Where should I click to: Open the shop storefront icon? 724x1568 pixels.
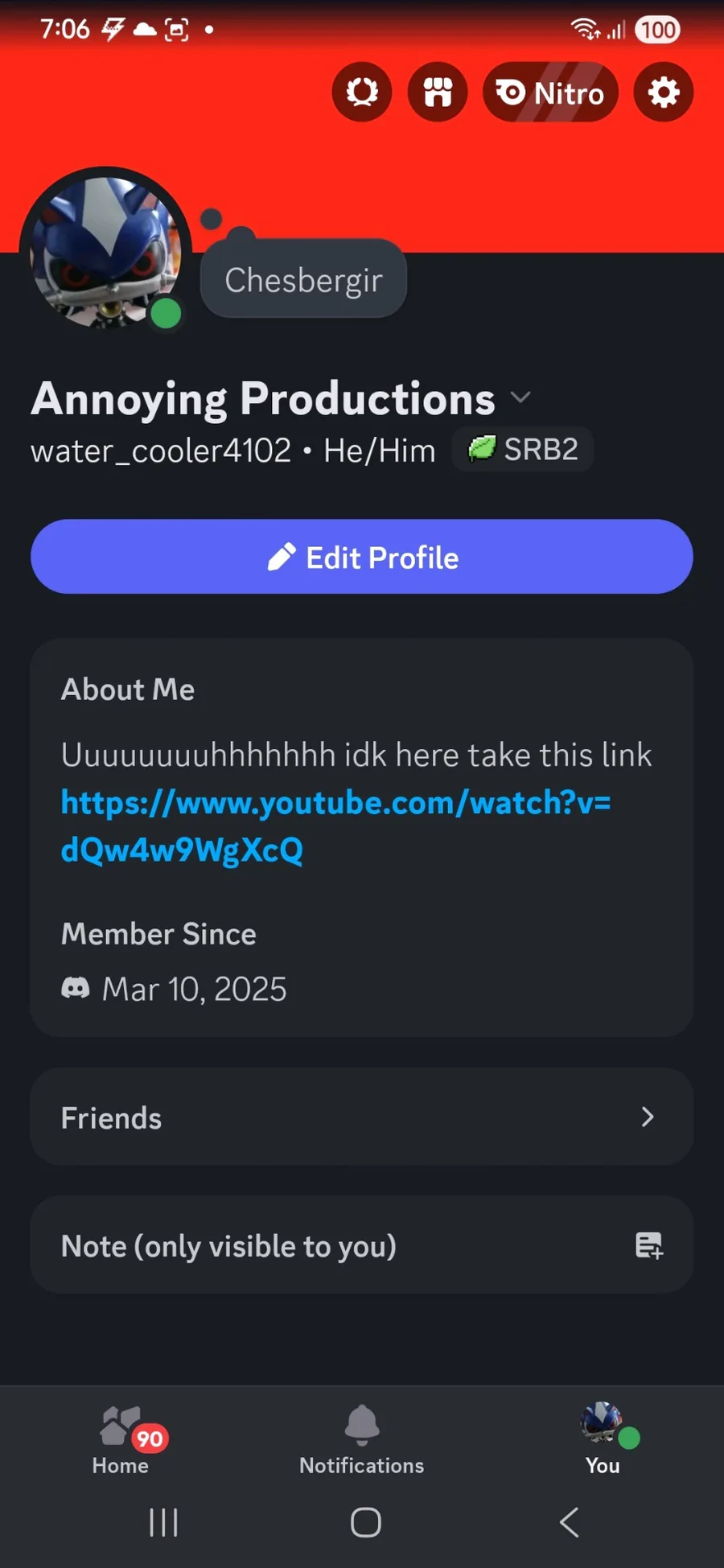click(438, 93)
